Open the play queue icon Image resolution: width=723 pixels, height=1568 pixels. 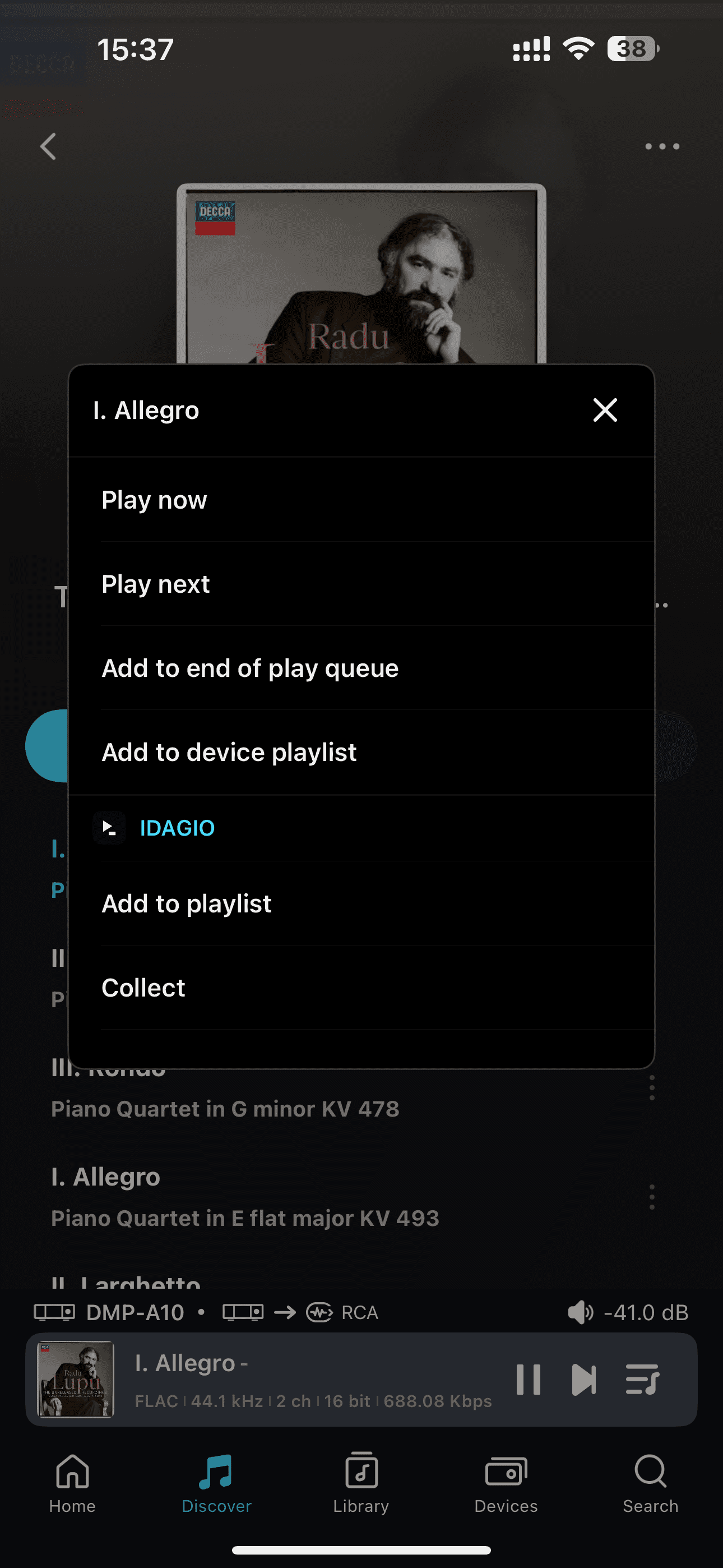tap(642, 1380)
